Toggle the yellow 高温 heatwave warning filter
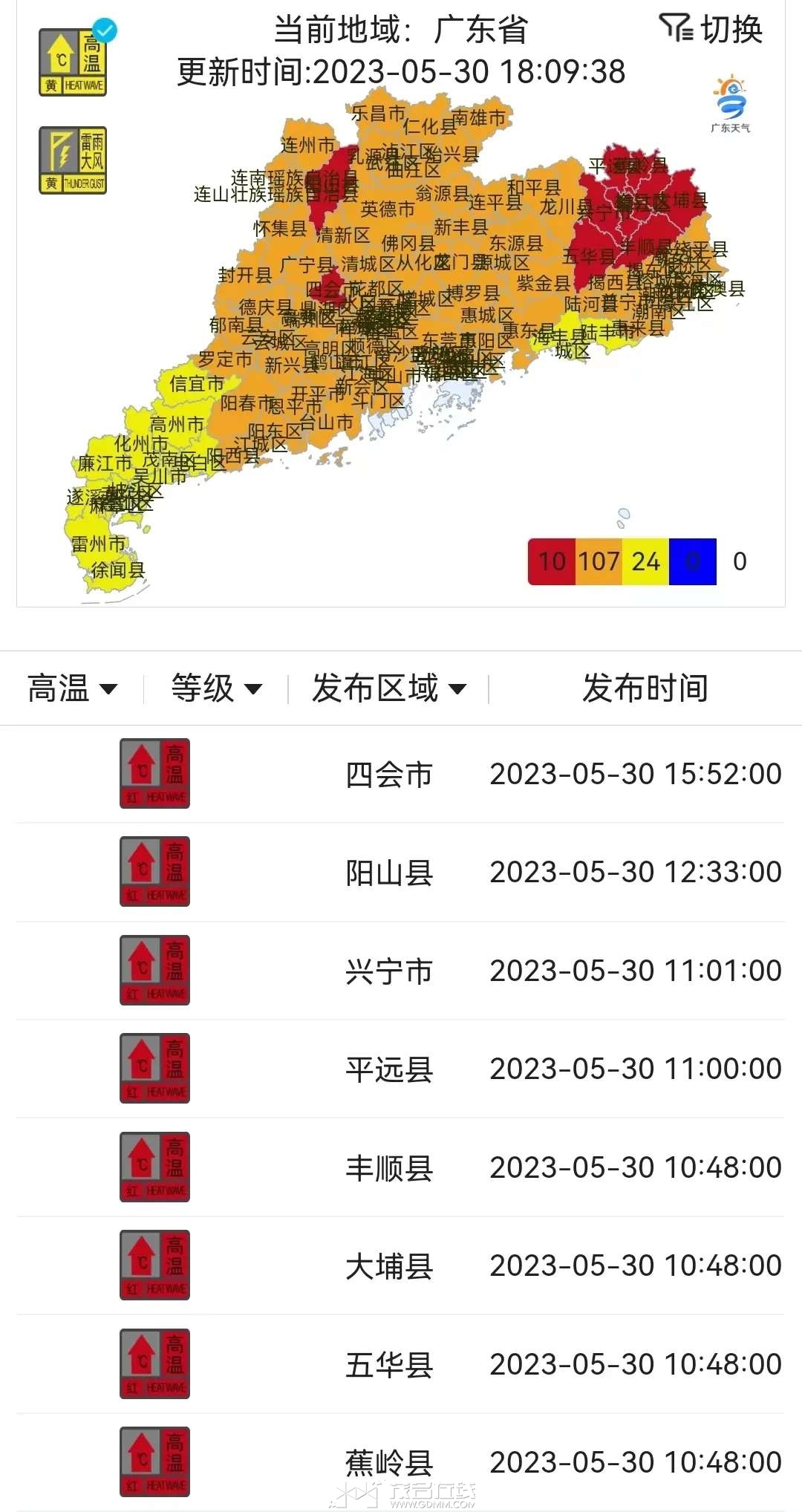The height and width of the screenshot is (1512, 802). [73, 62]
